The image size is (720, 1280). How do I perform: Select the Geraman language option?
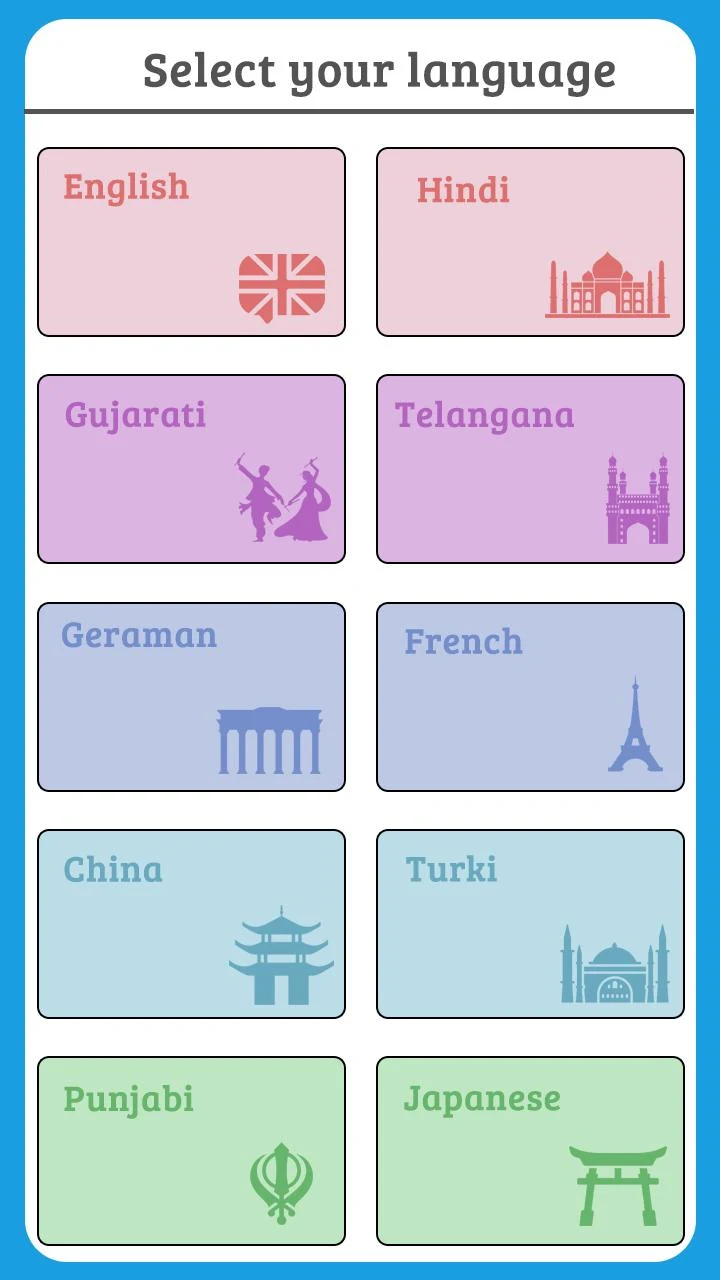191,697
